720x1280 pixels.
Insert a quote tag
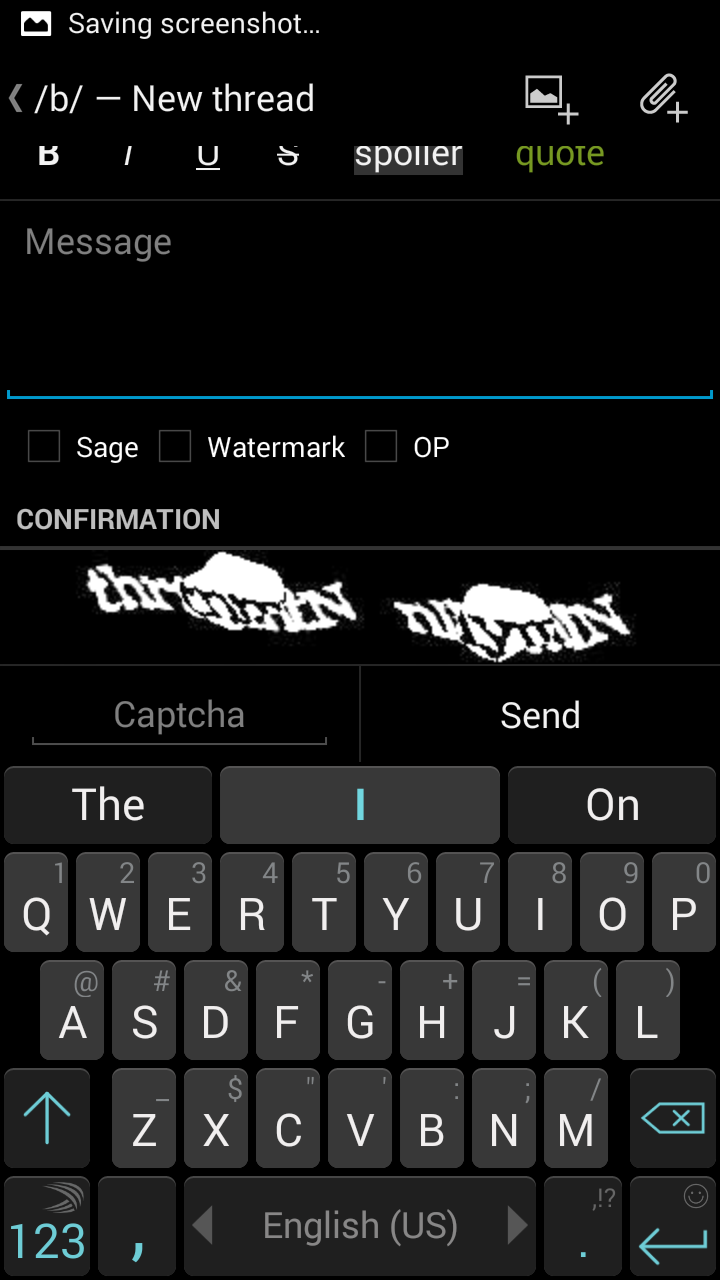[x=560, y=155]
